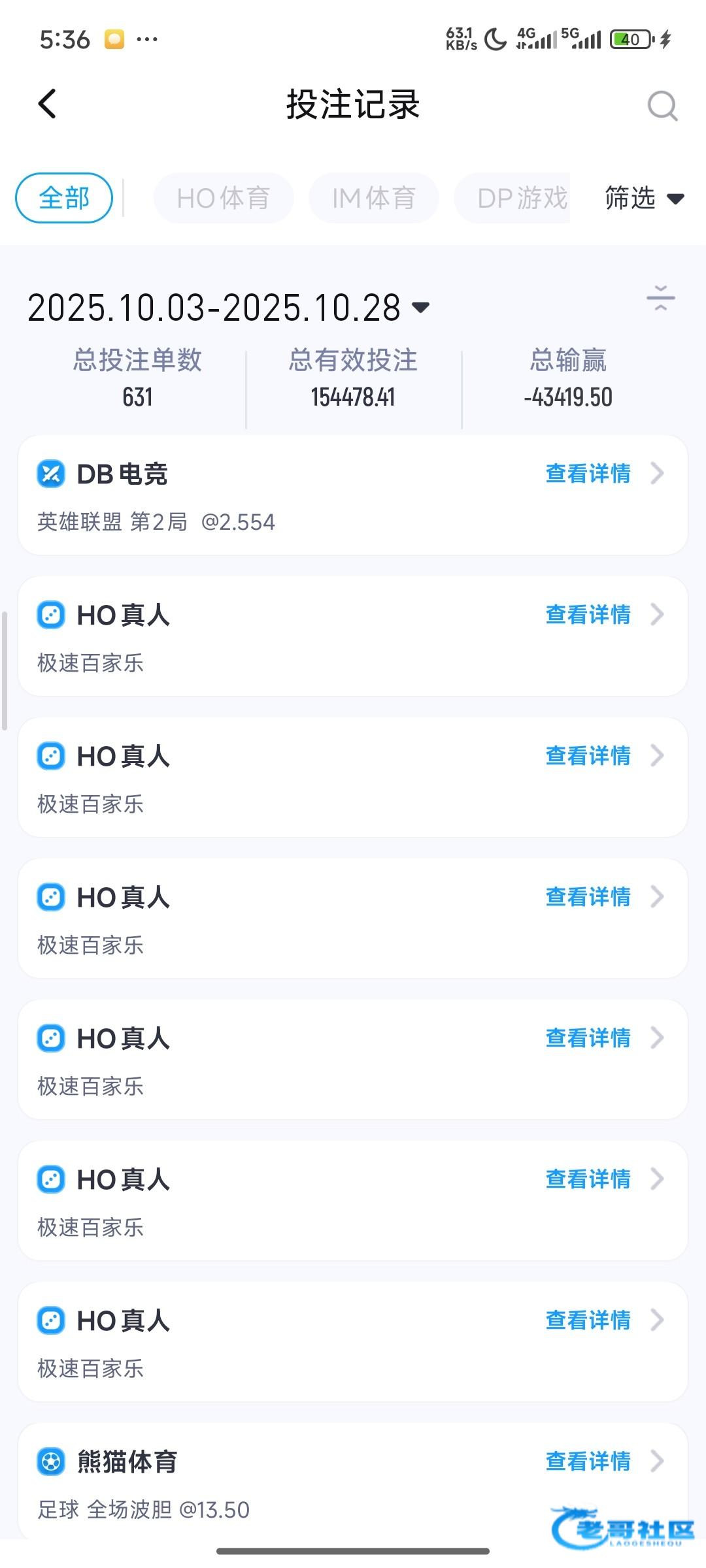Select the 全部 filter tab
The image size is (706, 1568).
64,198
